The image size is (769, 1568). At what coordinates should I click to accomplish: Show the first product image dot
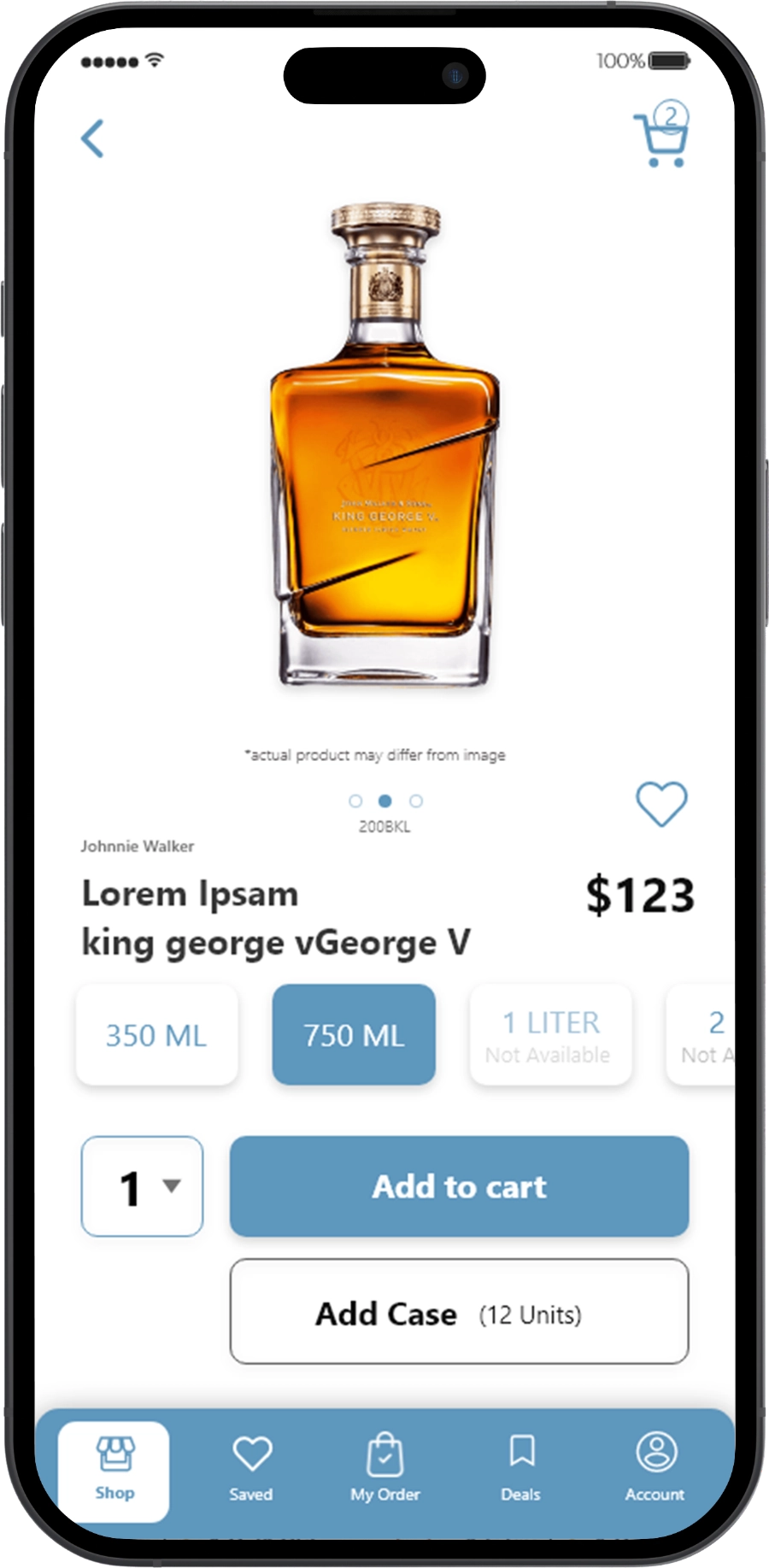point(355,801)
